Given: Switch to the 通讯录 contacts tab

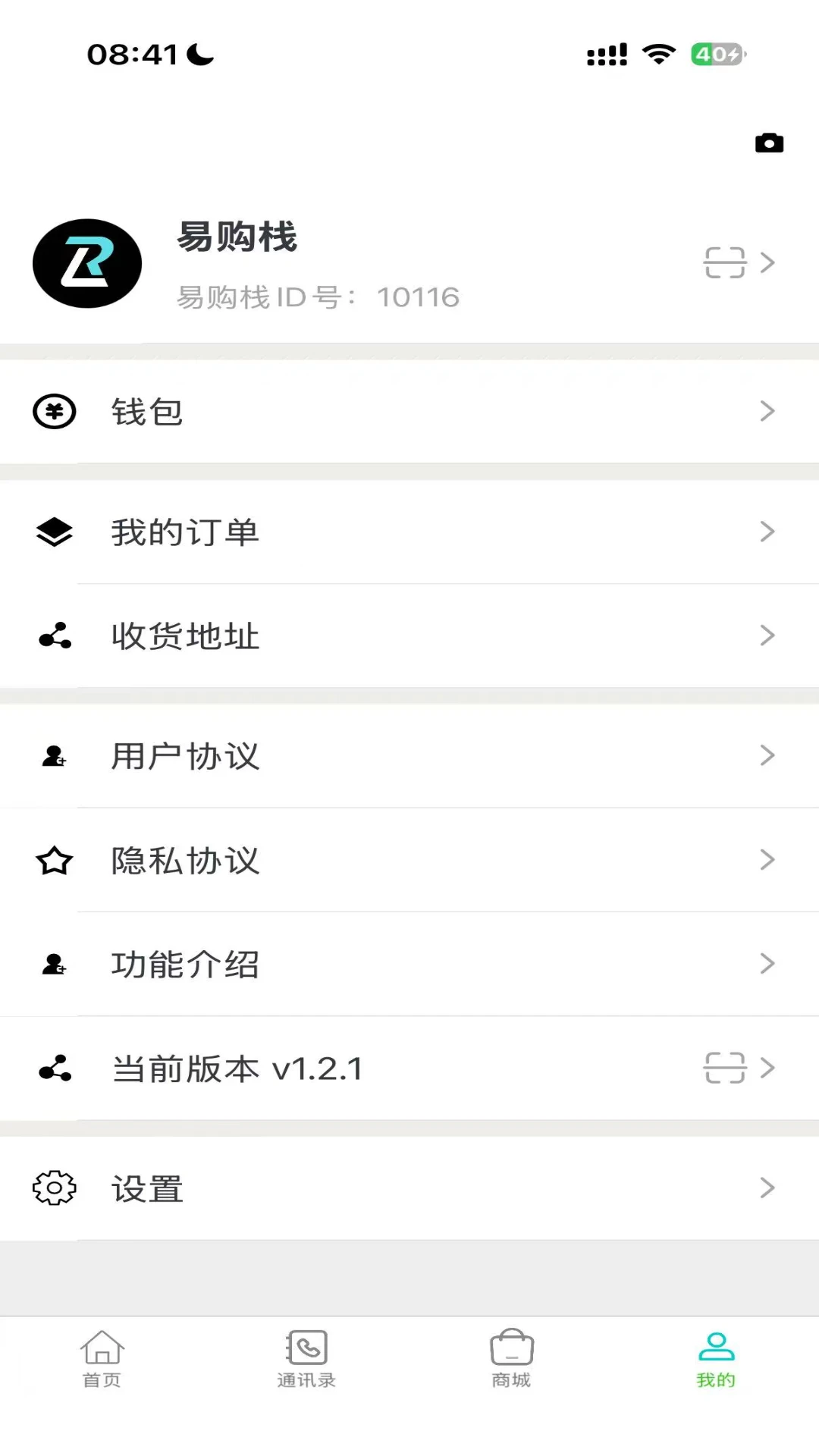Looking at the screenshot, I should pos(307,1359).
